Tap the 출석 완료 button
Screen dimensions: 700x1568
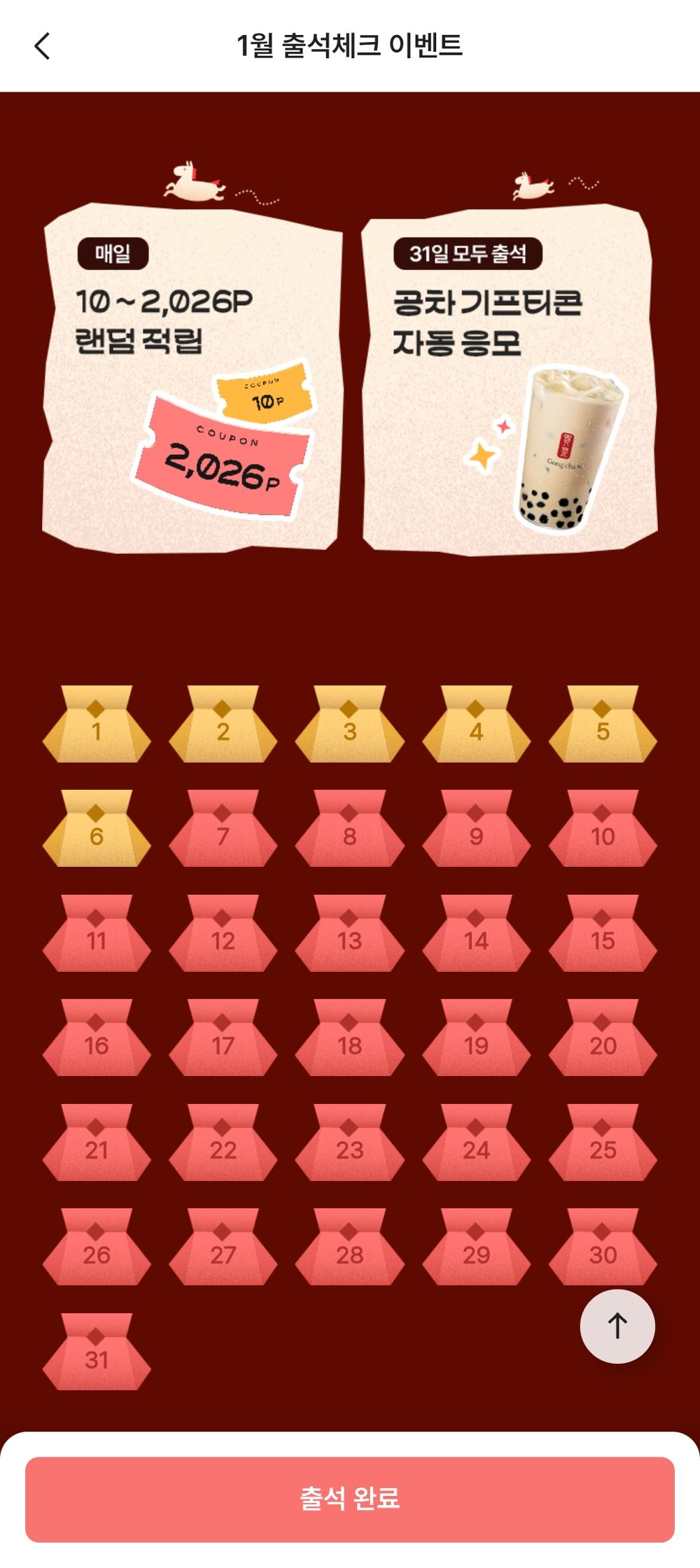[x=350, y=1499]
